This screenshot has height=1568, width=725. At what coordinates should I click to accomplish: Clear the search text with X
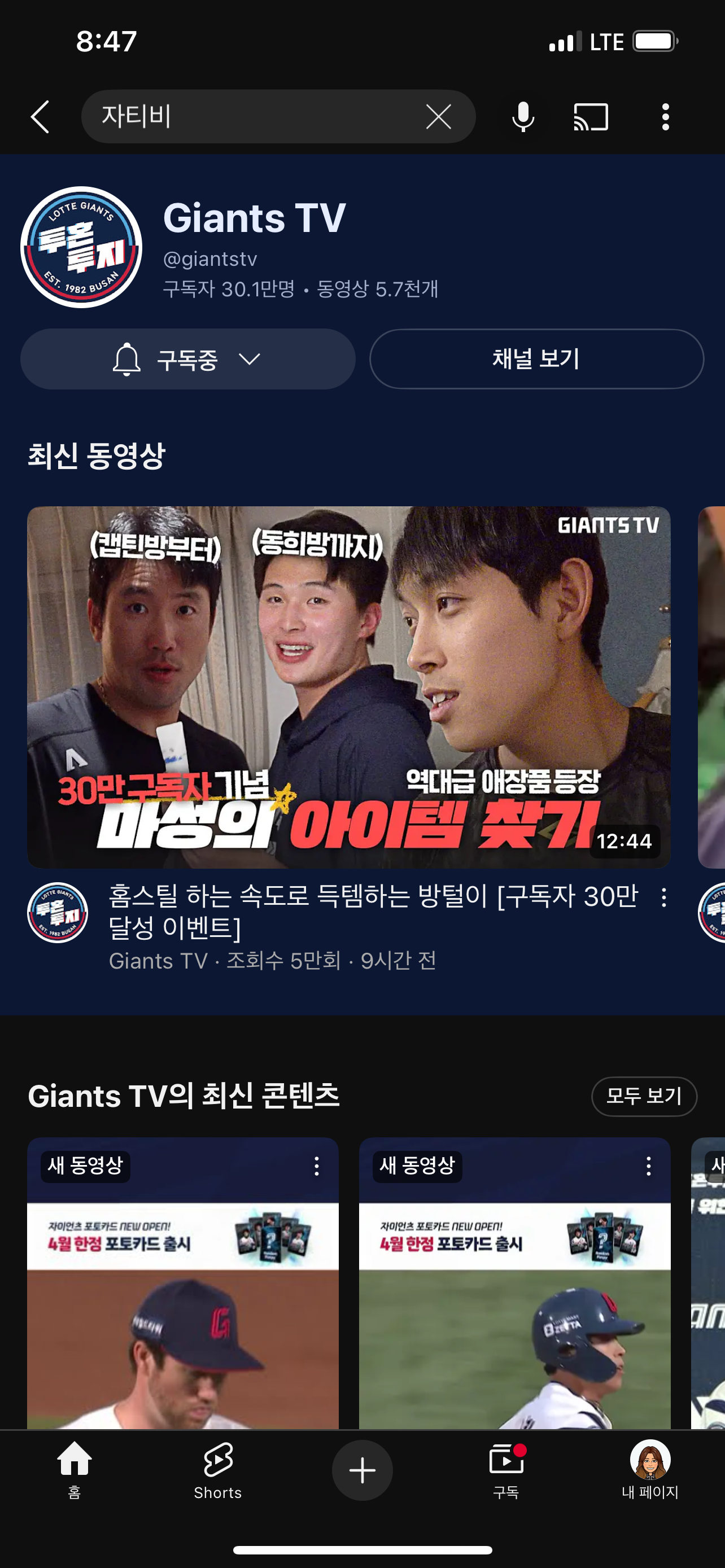point(438,117)
